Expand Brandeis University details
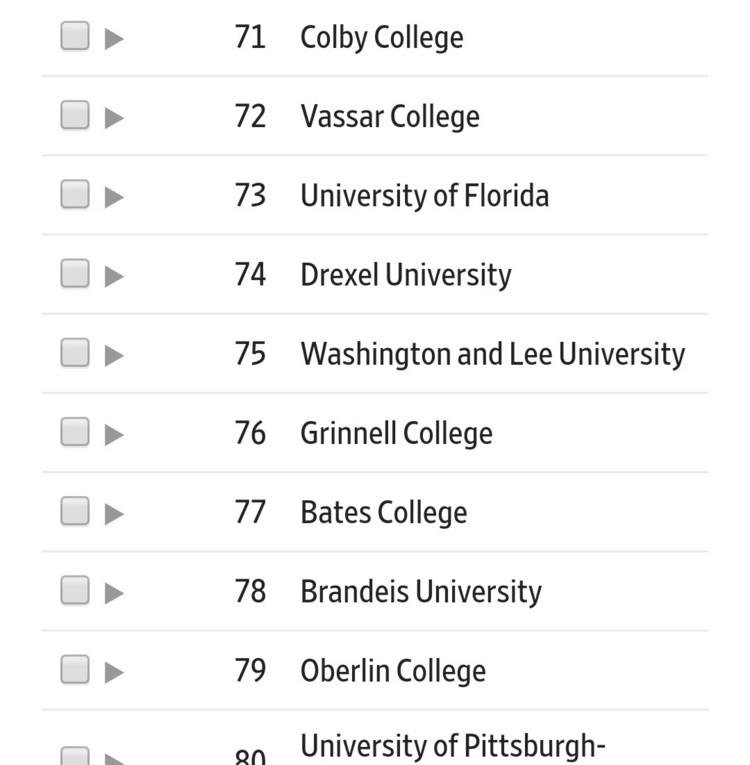Screen dimensions: 750x765 [114, 592]
